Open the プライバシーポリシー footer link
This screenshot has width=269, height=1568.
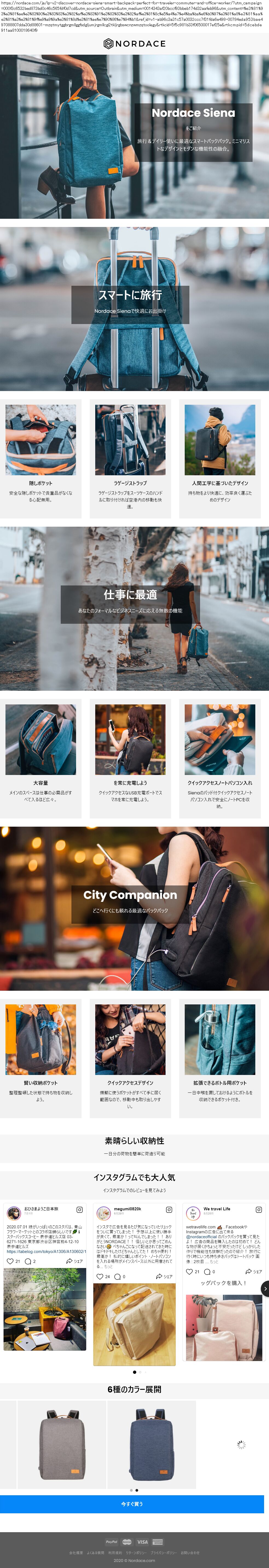[164, 1553]
